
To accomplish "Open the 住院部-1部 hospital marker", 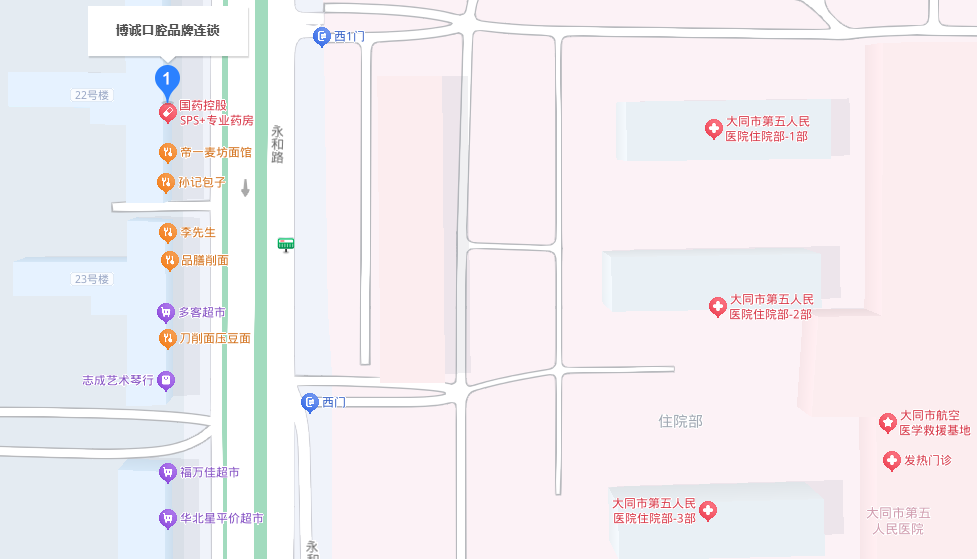I will [x=713, y=128].
